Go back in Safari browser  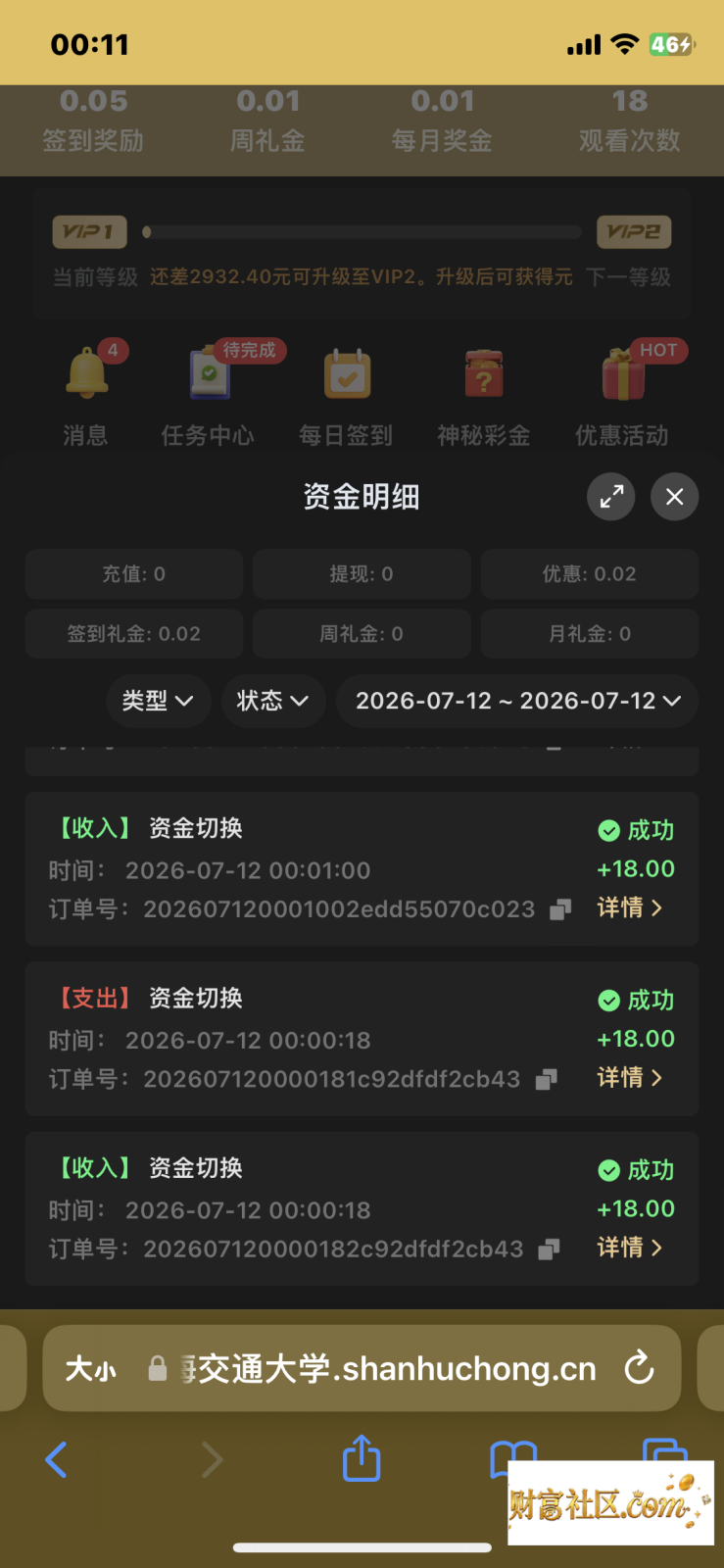[57, 1460]
